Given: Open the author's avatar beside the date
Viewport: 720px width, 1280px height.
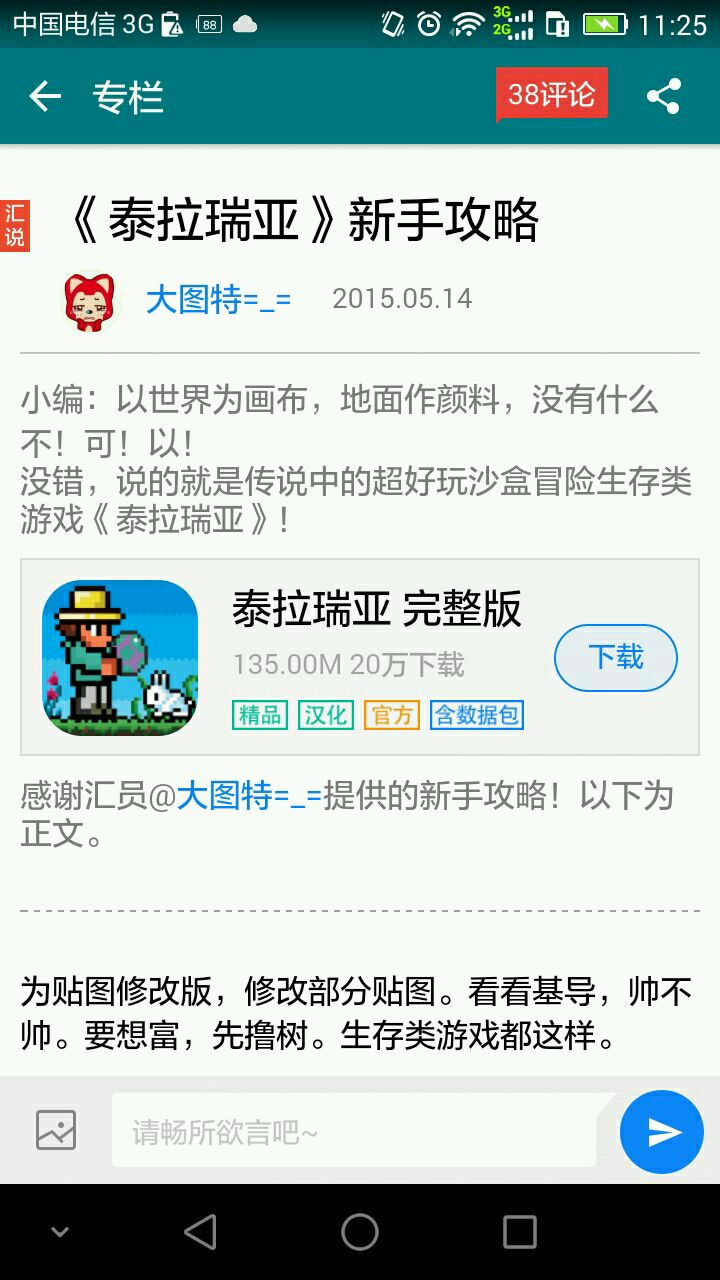Looking at the screenshot, I should [x=90, y=300].
